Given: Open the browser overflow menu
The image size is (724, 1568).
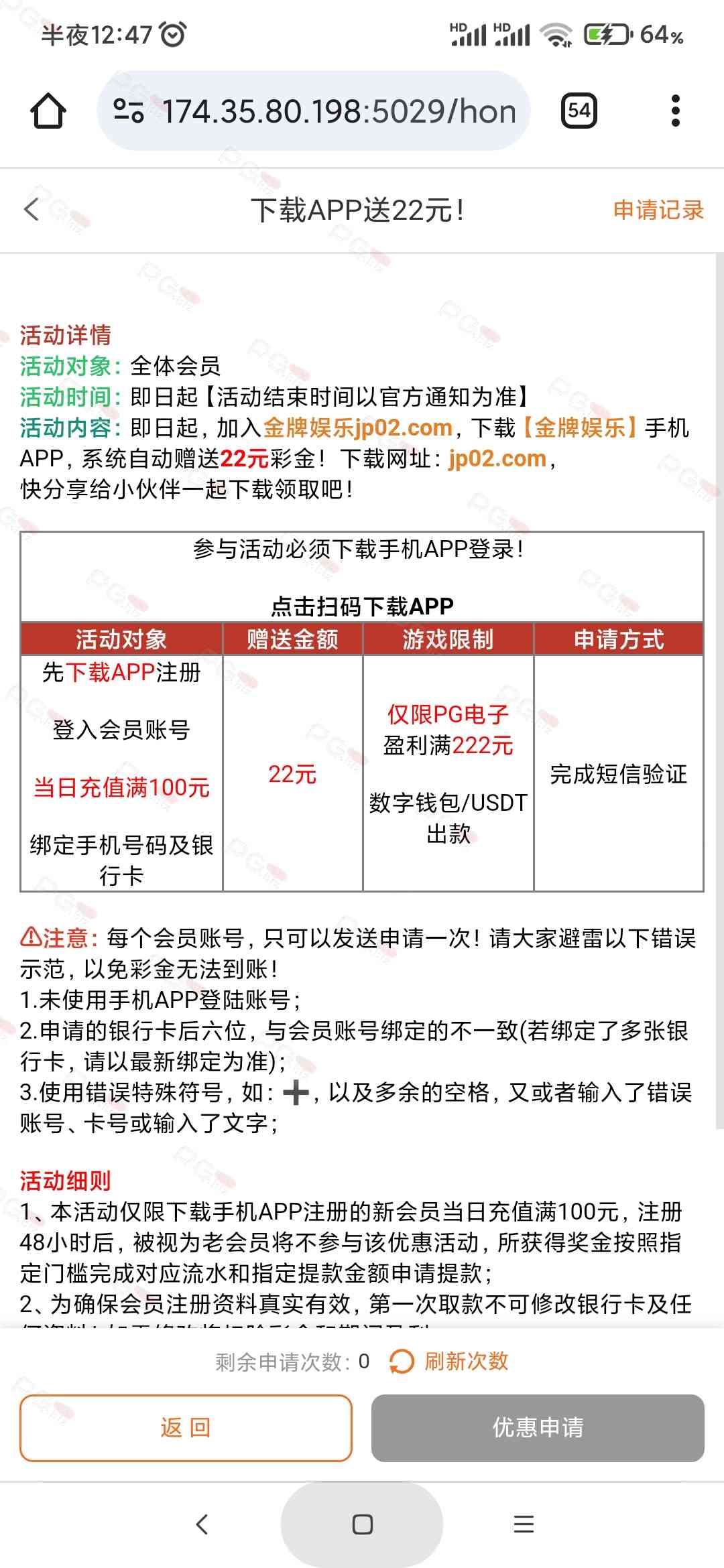Looking at the screenshot, I should pyautogui.click(x=675, y=111).
